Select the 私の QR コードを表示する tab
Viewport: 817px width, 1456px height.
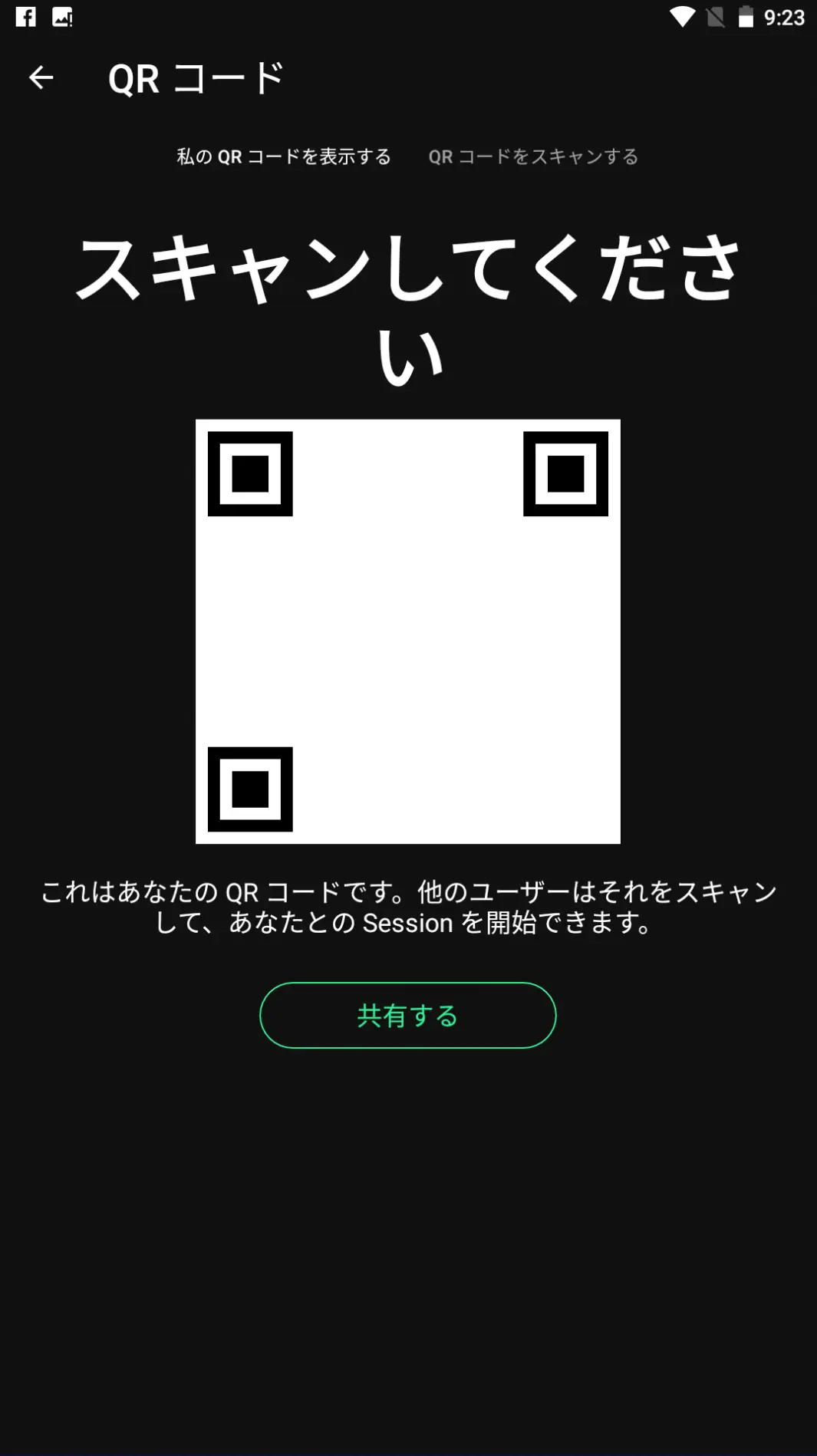tap(282, 156)
